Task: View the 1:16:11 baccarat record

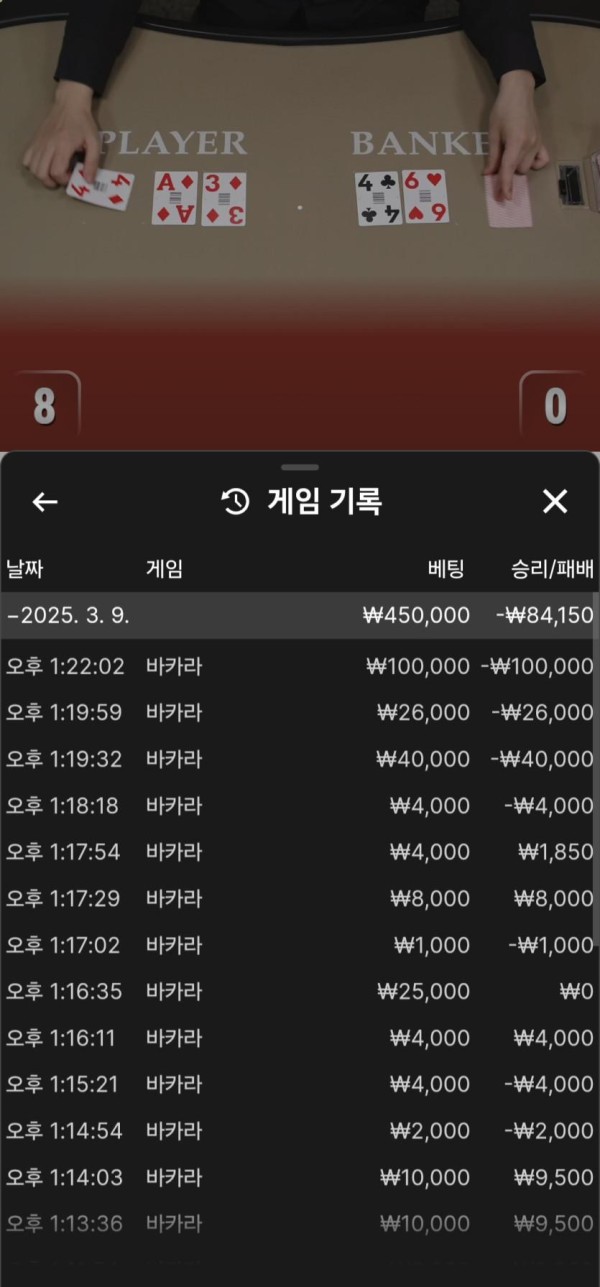Action: (x=300, y=1038)
